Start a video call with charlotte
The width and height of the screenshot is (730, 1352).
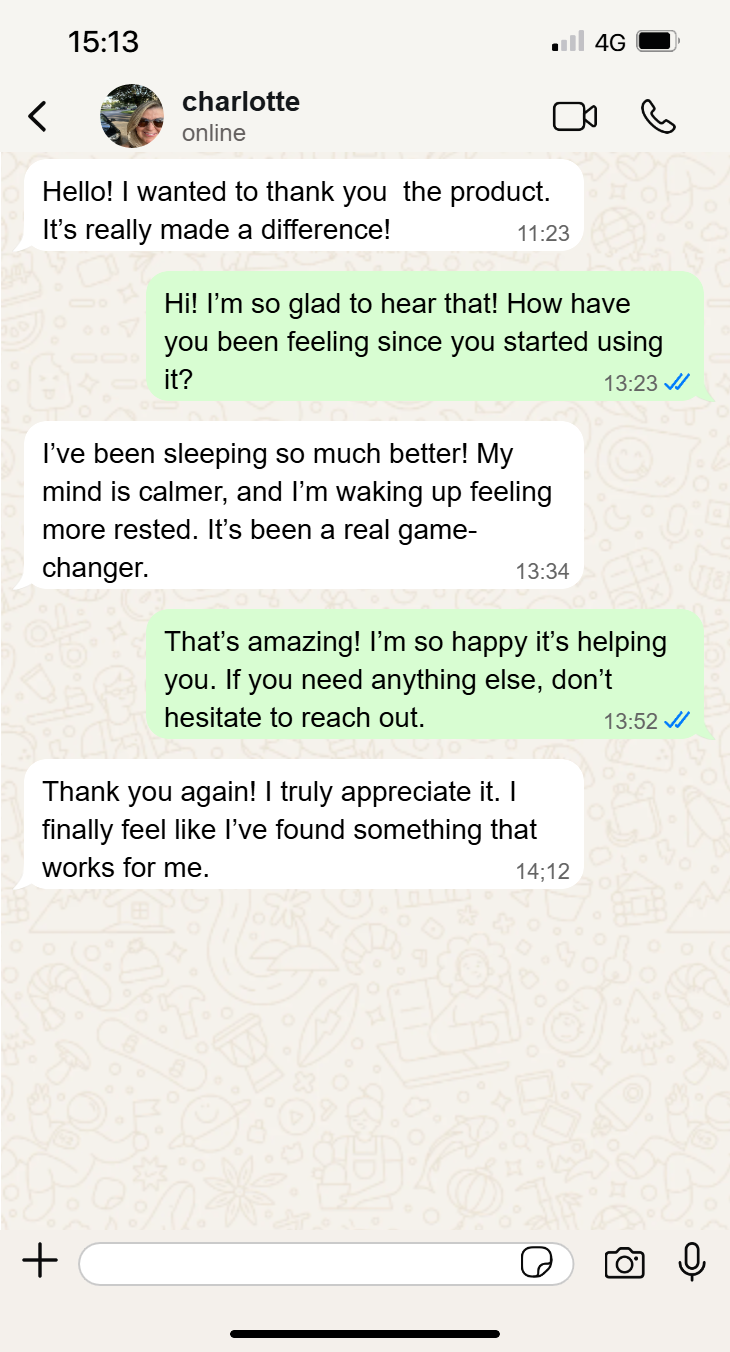click(x=575, y=116)
